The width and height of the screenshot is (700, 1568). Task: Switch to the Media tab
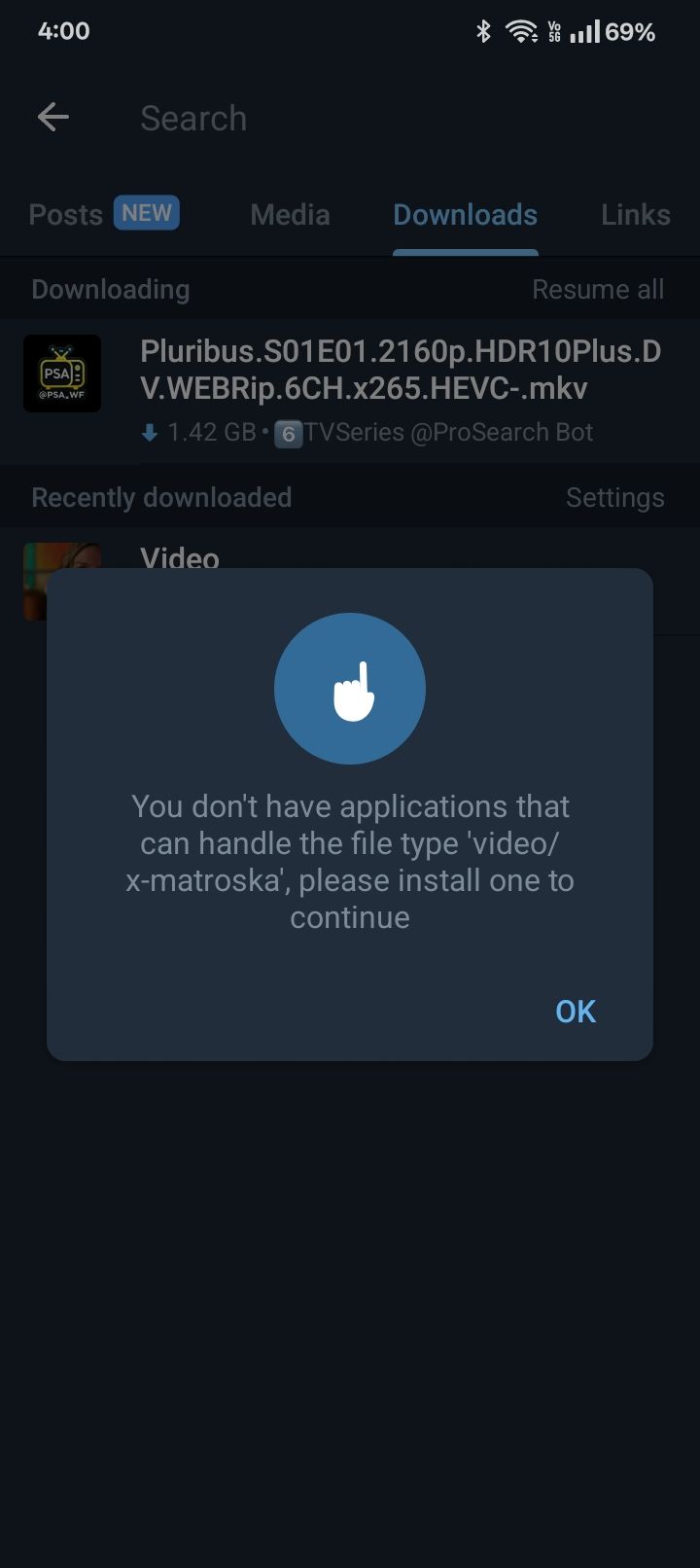tap(290, 215)
